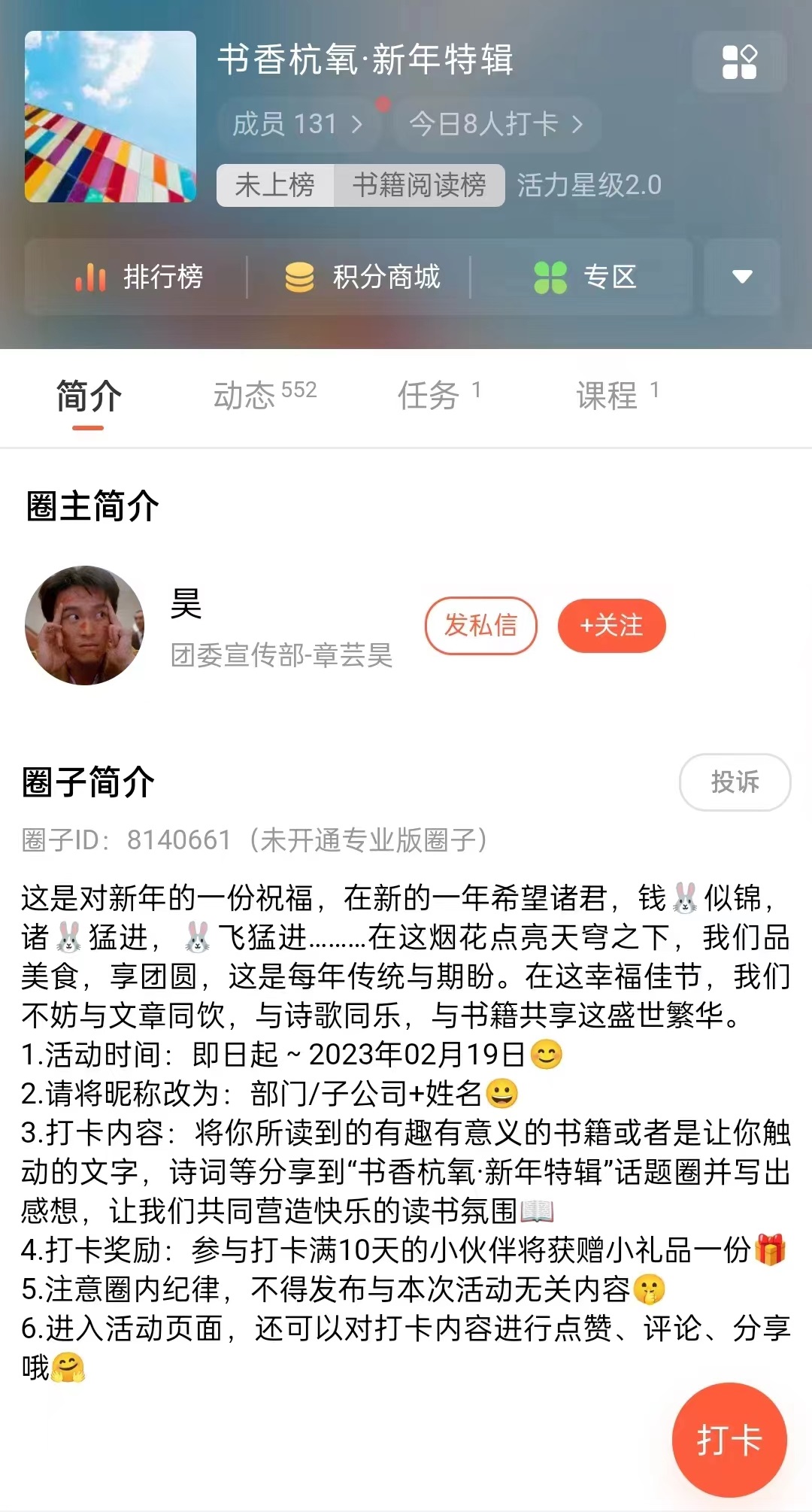
Task: Switch to the 课程 tab
Action: point(617,395)
